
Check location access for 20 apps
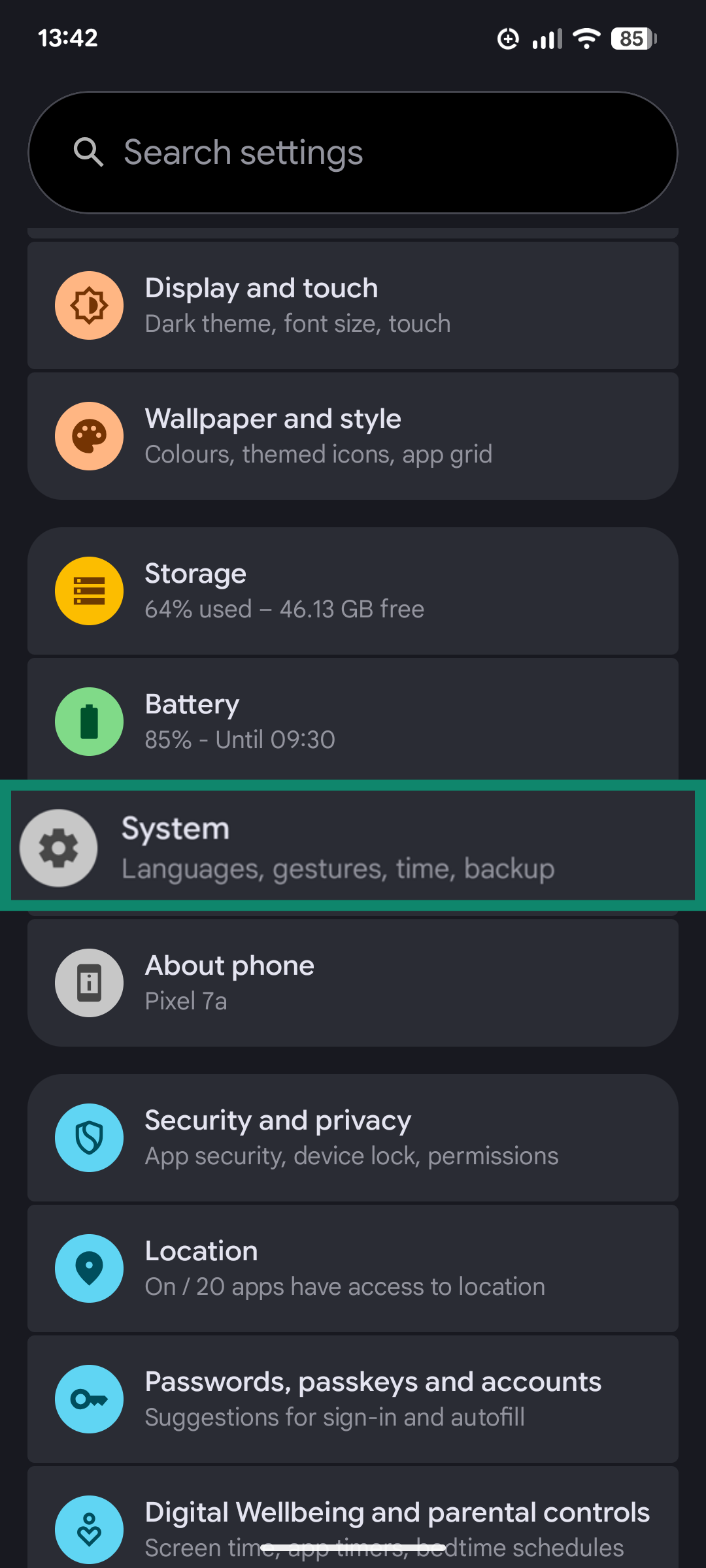coord(353,1267)
